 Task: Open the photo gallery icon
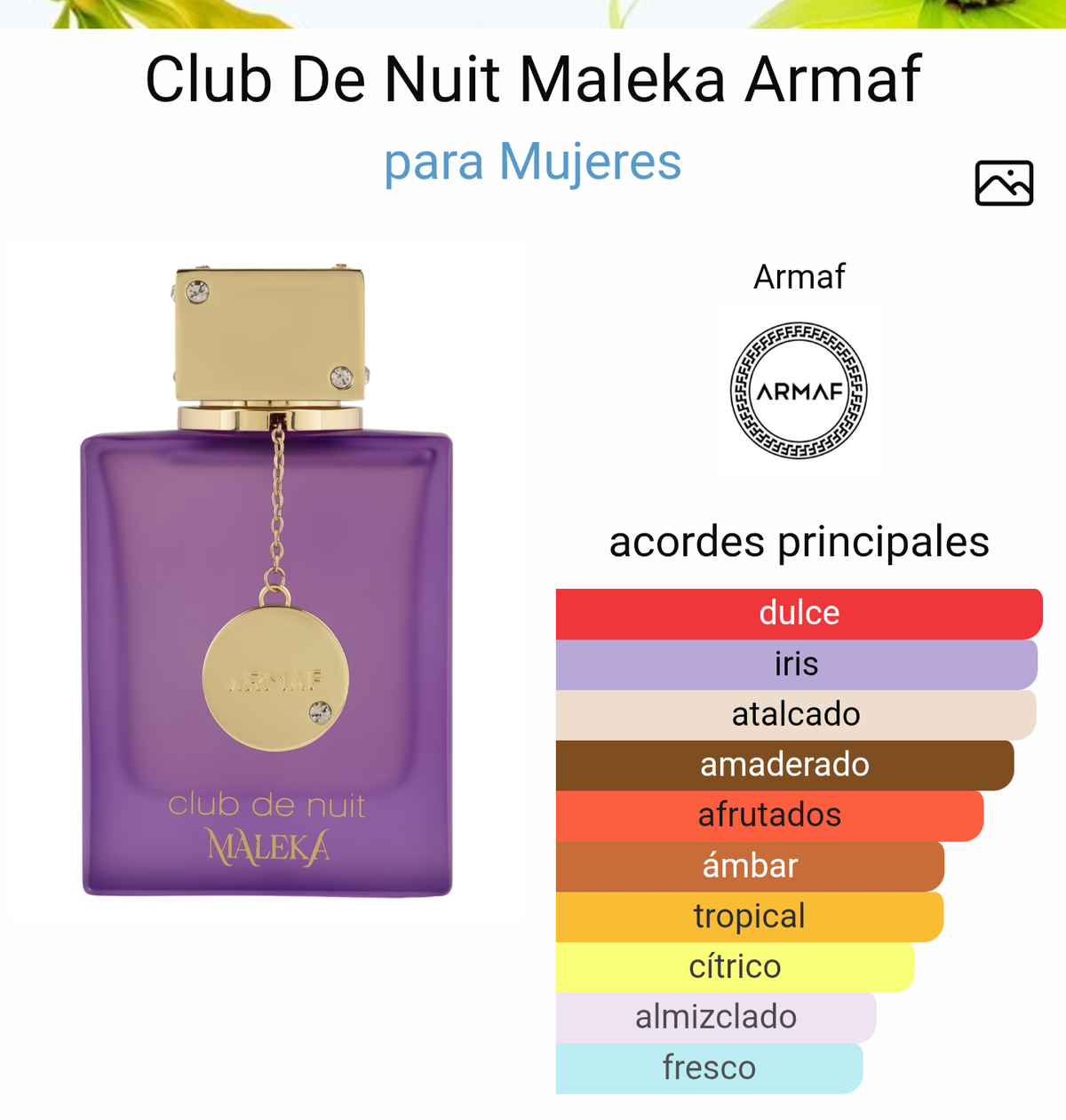(x=1004, y=183)
